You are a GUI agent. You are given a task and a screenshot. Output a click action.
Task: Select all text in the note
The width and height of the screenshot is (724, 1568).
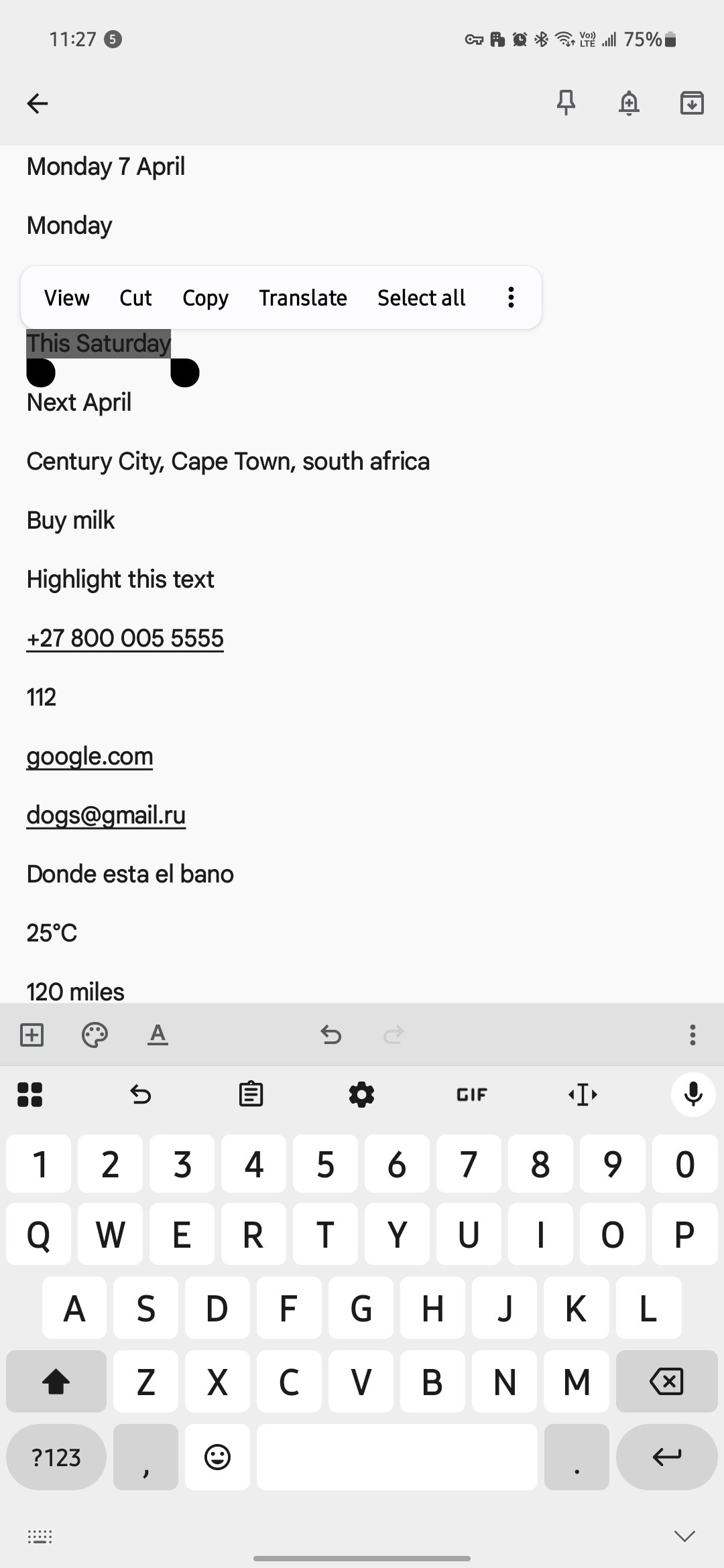(421, 298)
